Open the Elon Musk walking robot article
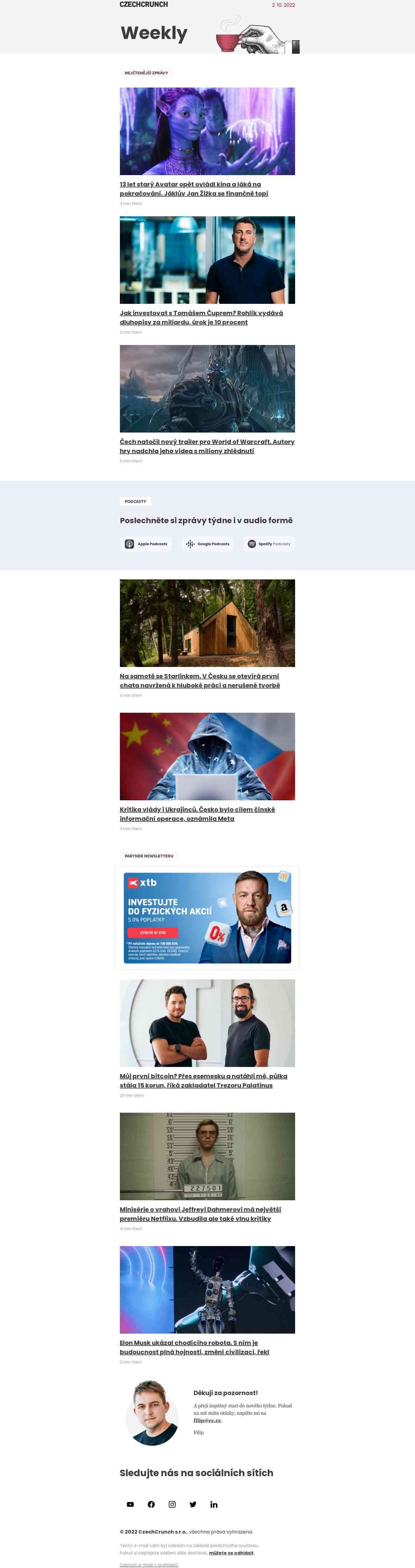 point(194,1347)
